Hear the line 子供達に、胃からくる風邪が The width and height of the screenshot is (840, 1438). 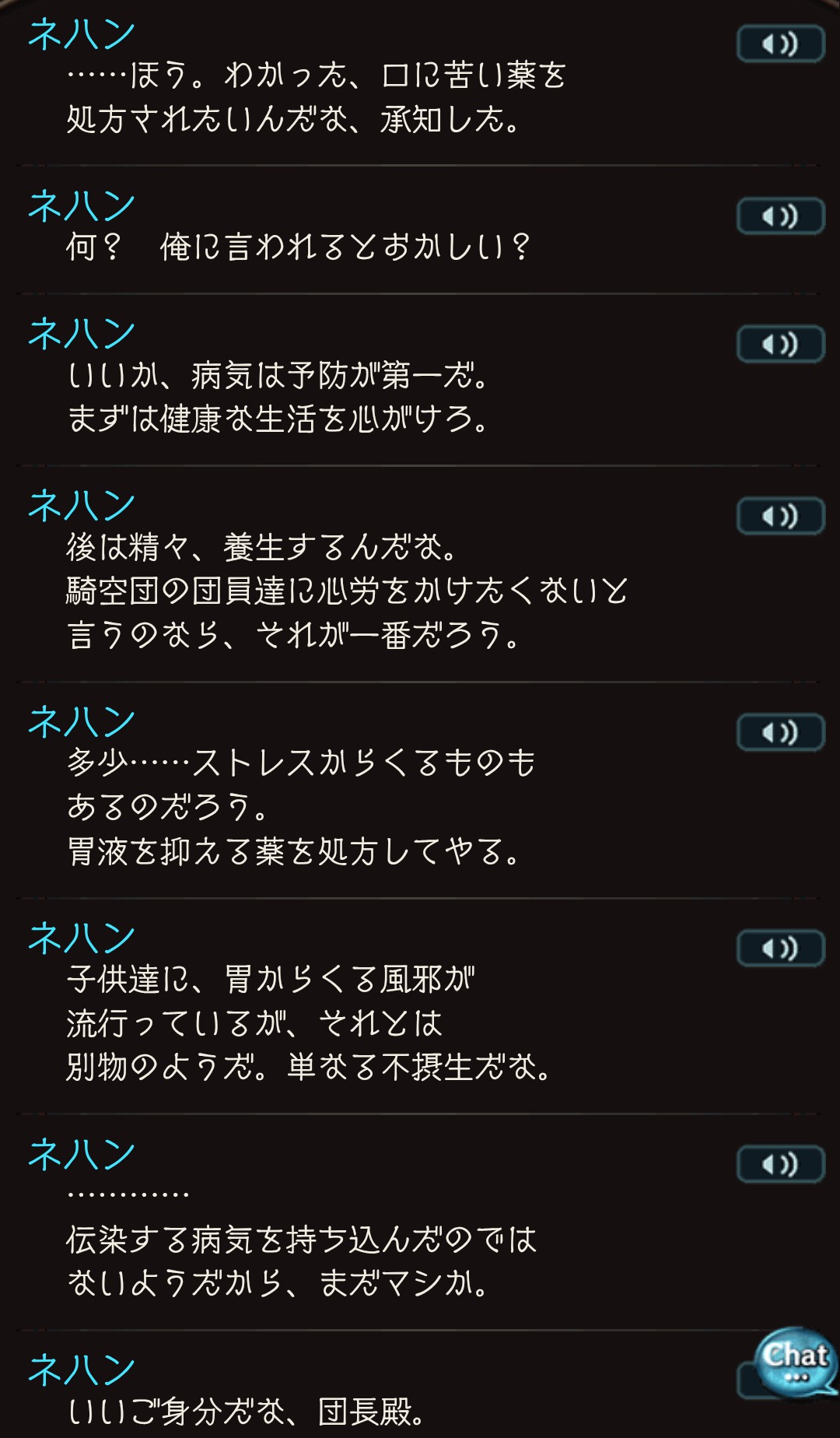pyautogui.click(x=780, y=949)
